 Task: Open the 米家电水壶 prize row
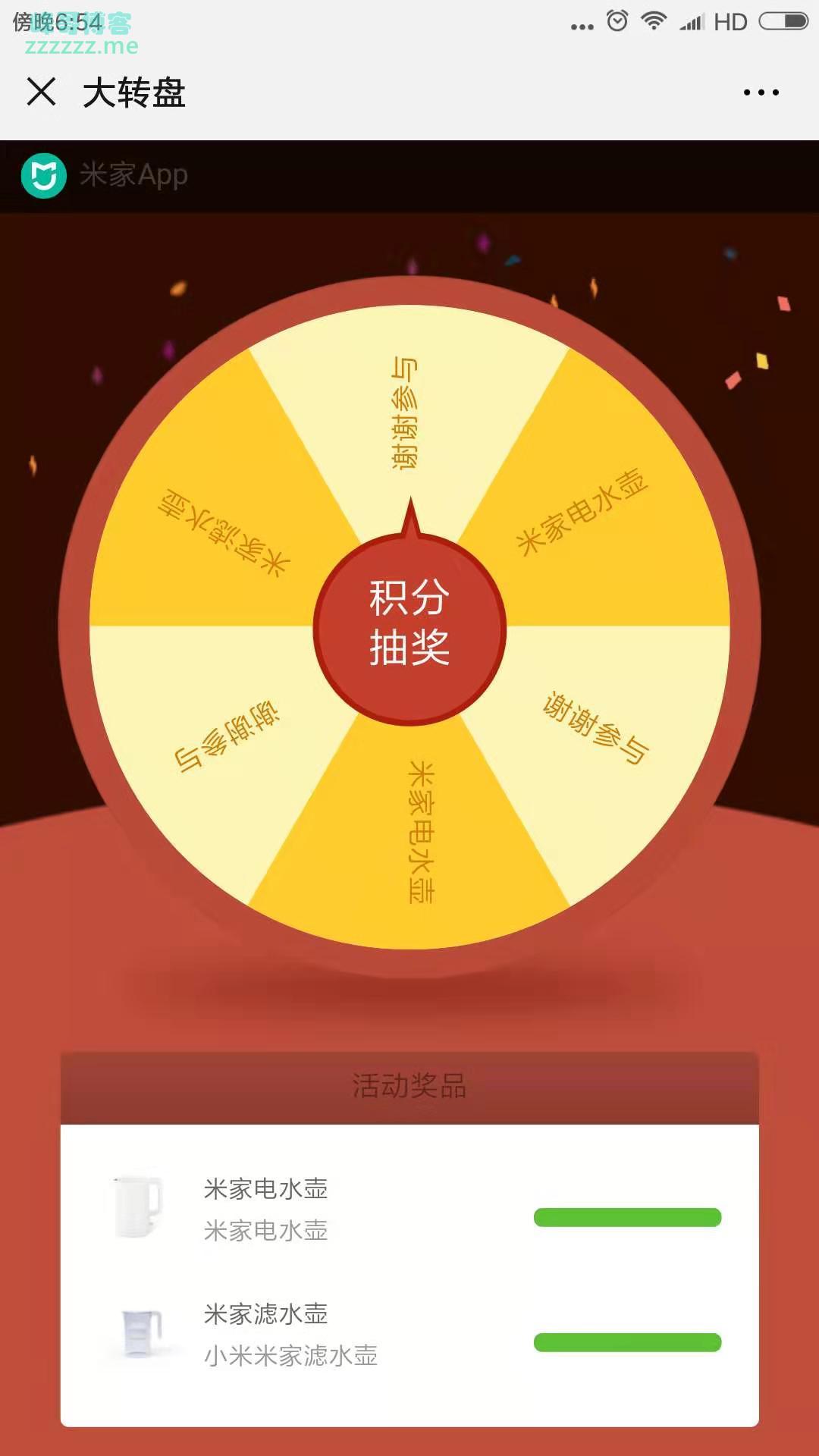409,1209
